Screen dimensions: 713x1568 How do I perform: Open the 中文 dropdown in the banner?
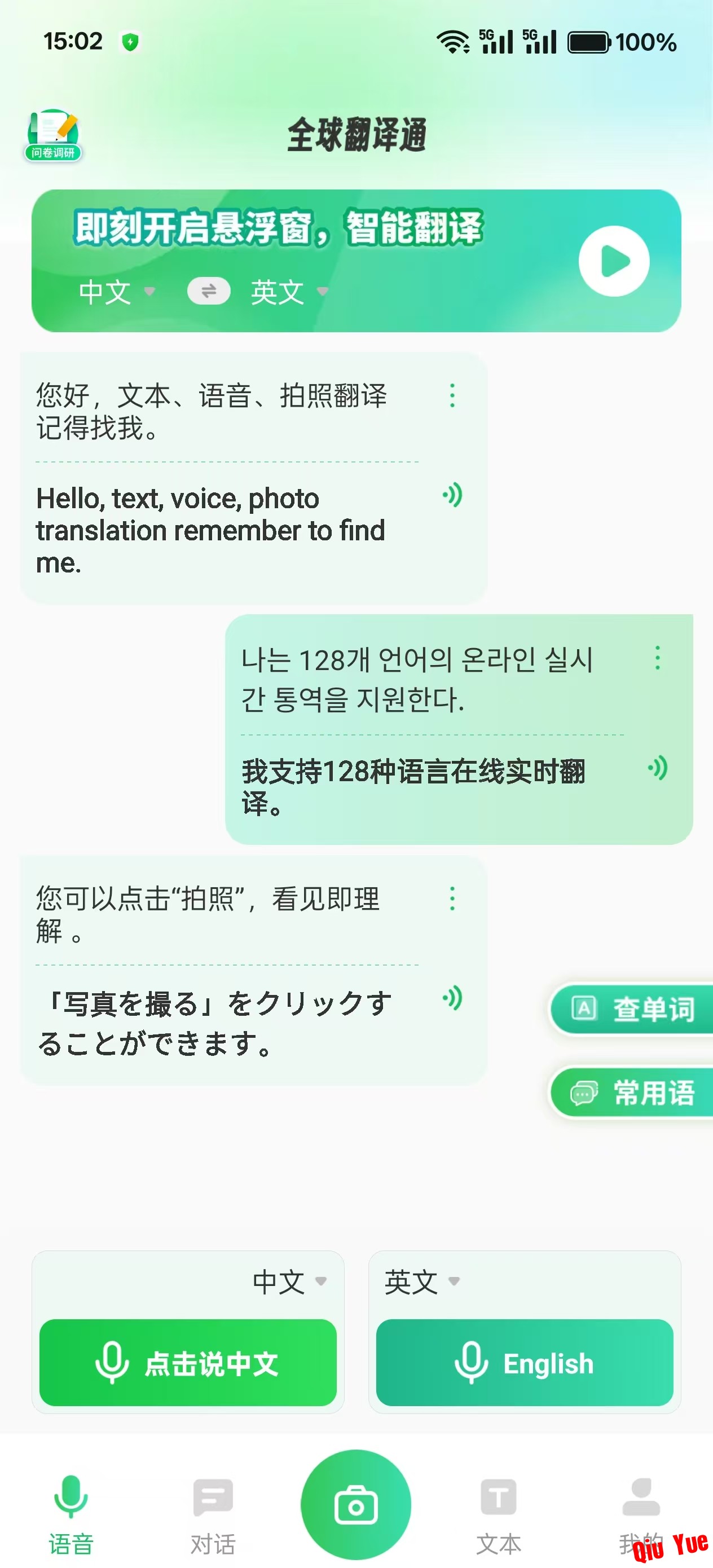[x=116, y=292]
